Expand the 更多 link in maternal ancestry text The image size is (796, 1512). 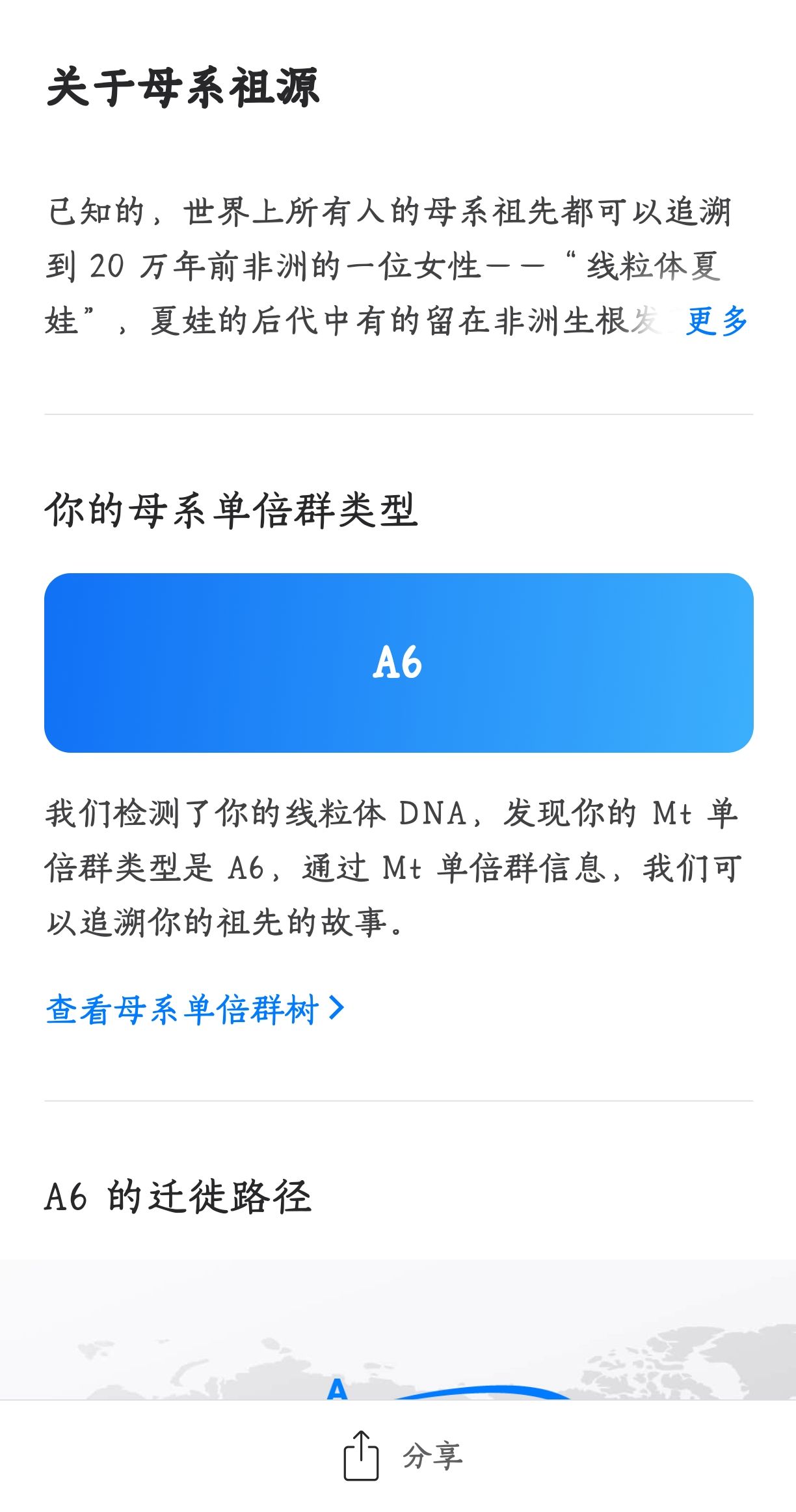coord(717,321)
